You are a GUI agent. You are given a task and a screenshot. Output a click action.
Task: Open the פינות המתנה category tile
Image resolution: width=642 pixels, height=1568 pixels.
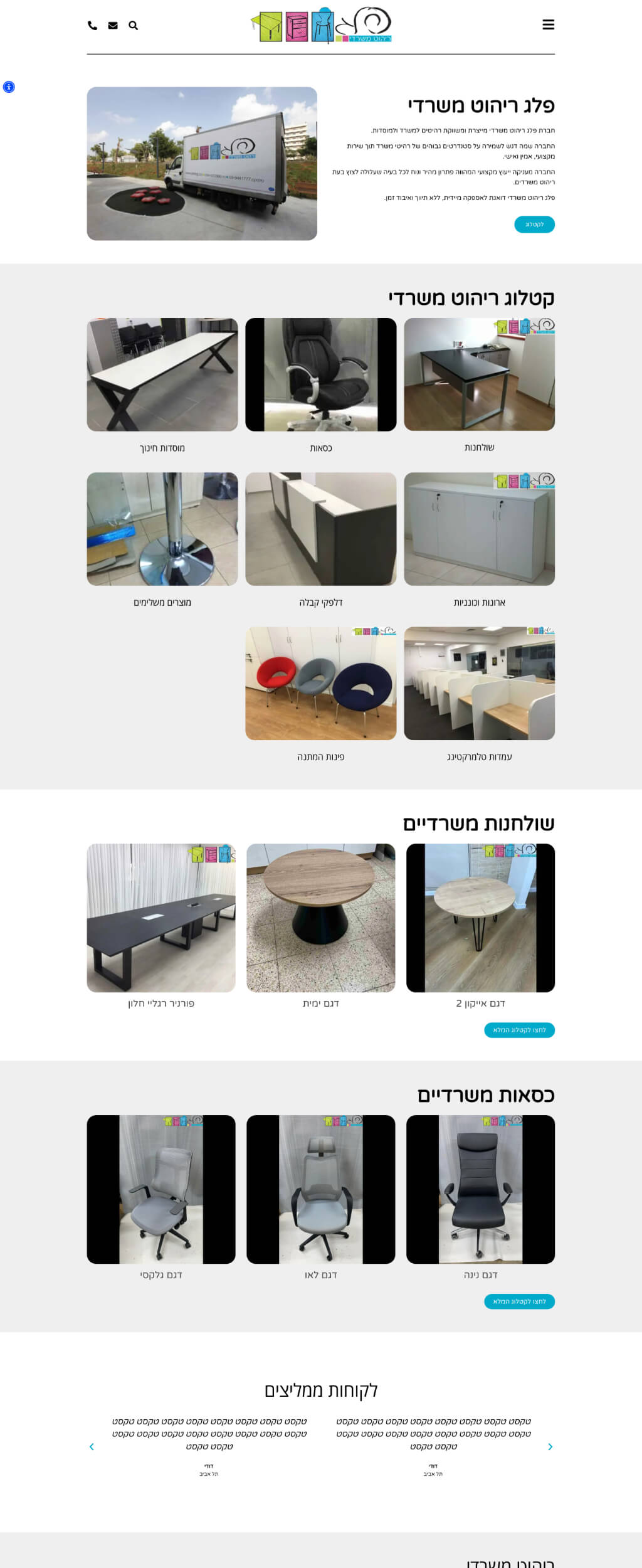coord(320,683)
